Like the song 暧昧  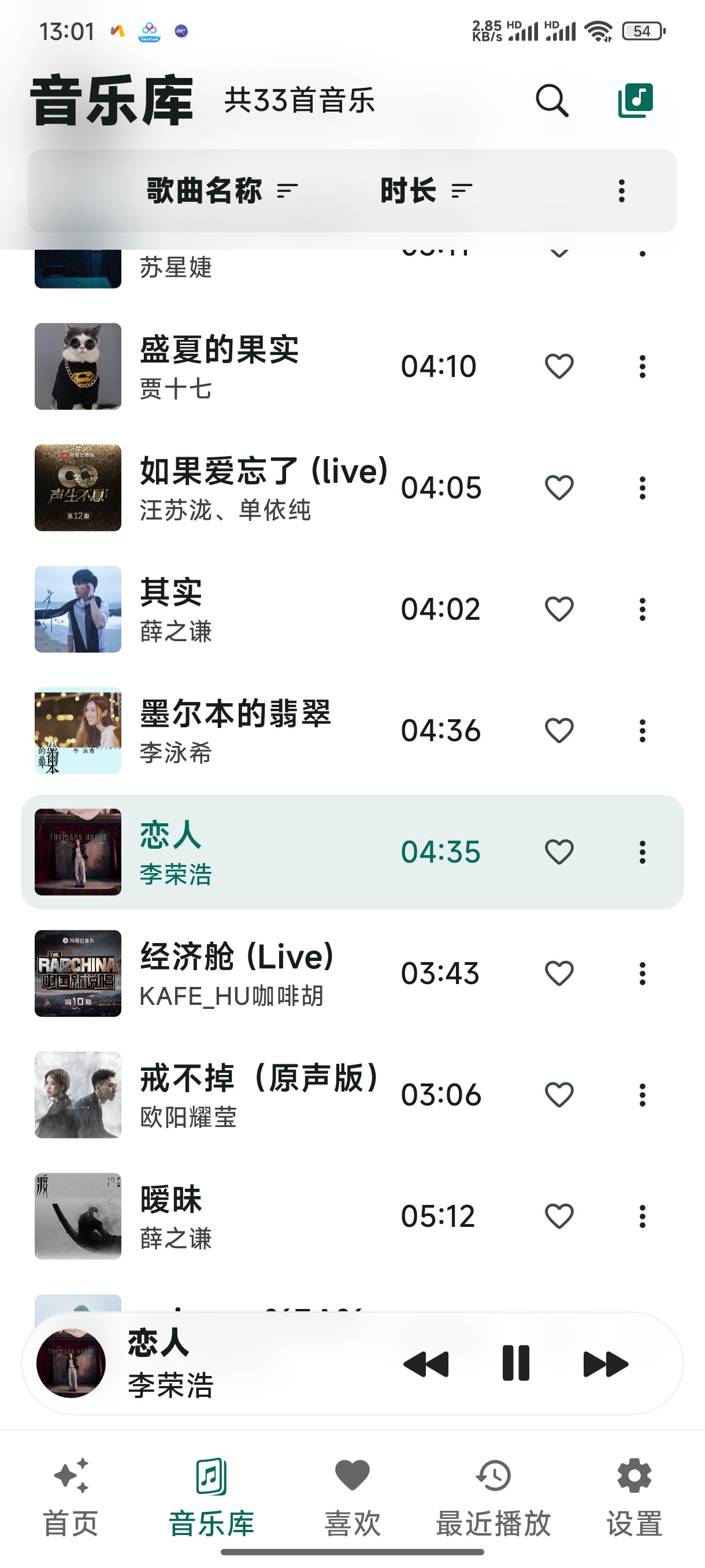[x=559, y=1216]
